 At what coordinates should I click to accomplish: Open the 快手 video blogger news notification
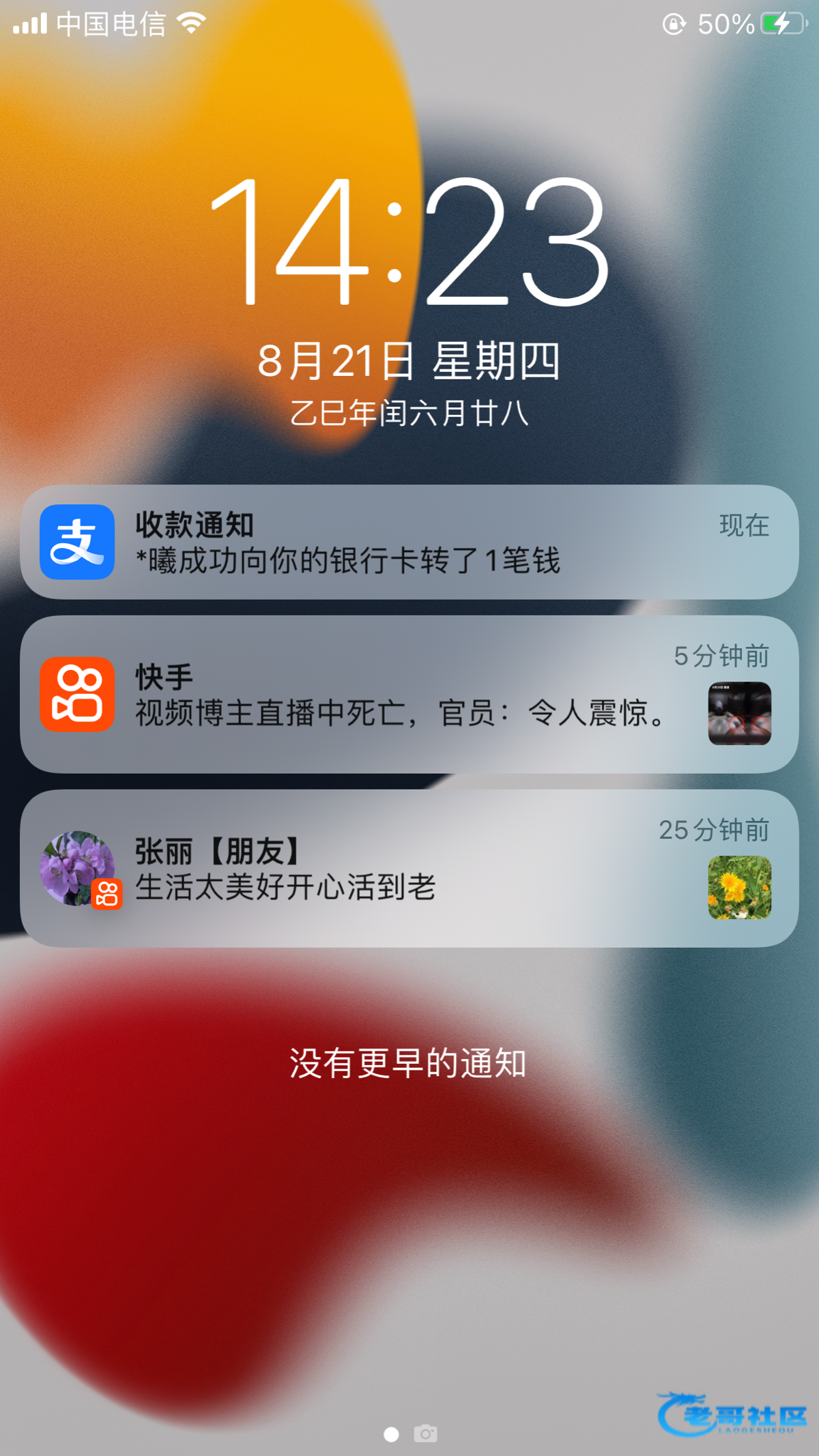click(x=409, y=695)
